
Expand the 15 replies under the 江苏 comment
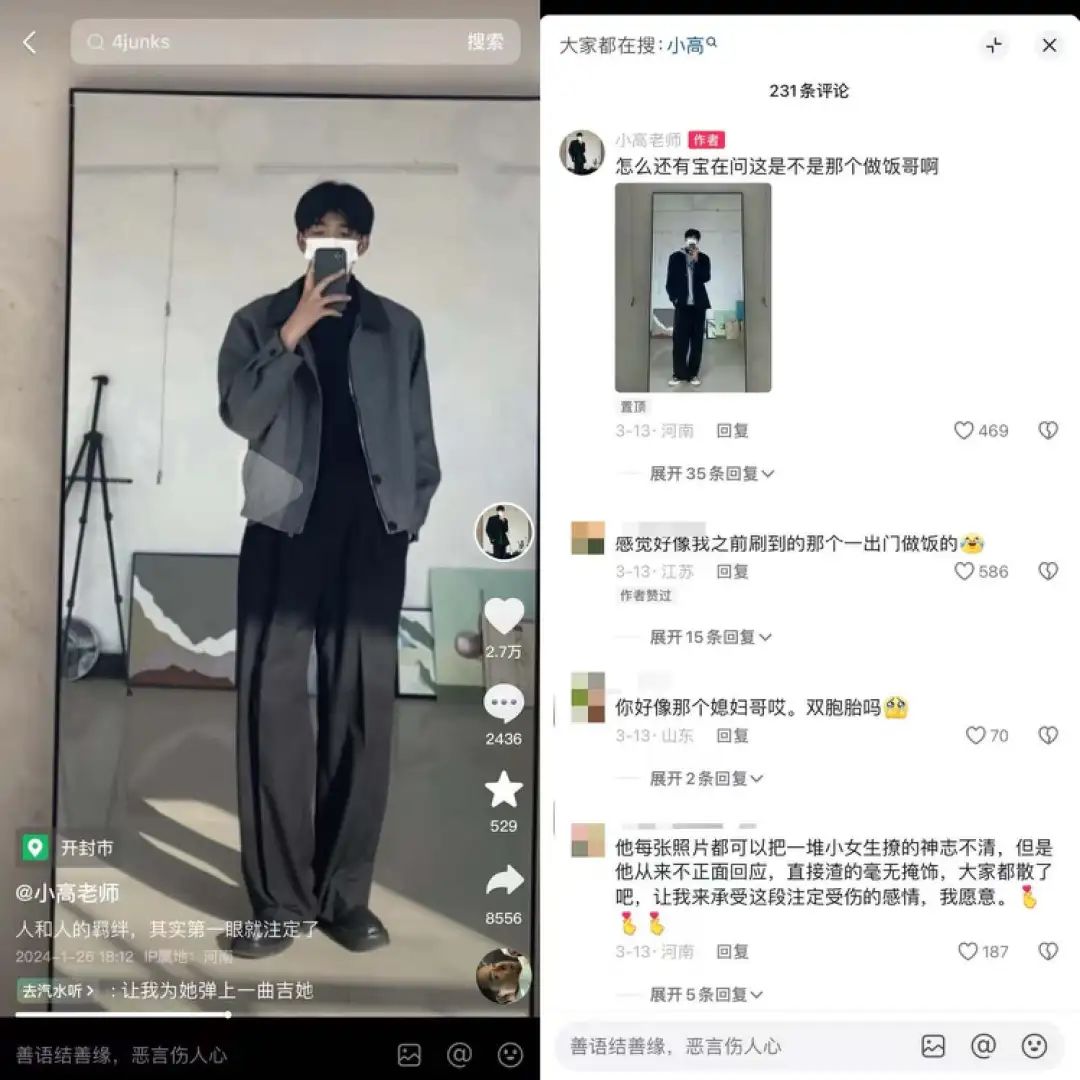click(711, 636)
